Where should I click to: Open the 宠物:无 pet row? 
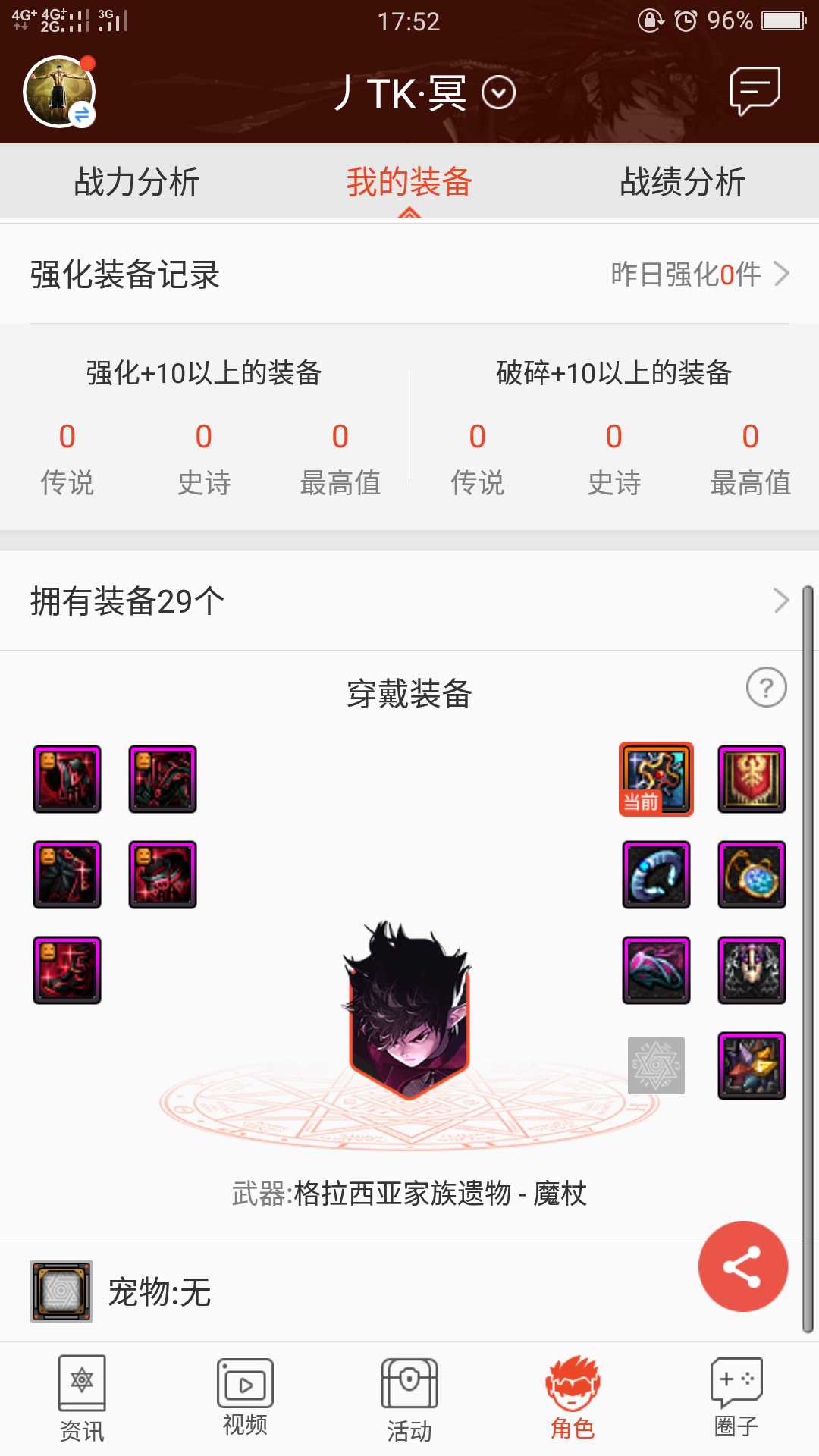tap(159, 1291)
